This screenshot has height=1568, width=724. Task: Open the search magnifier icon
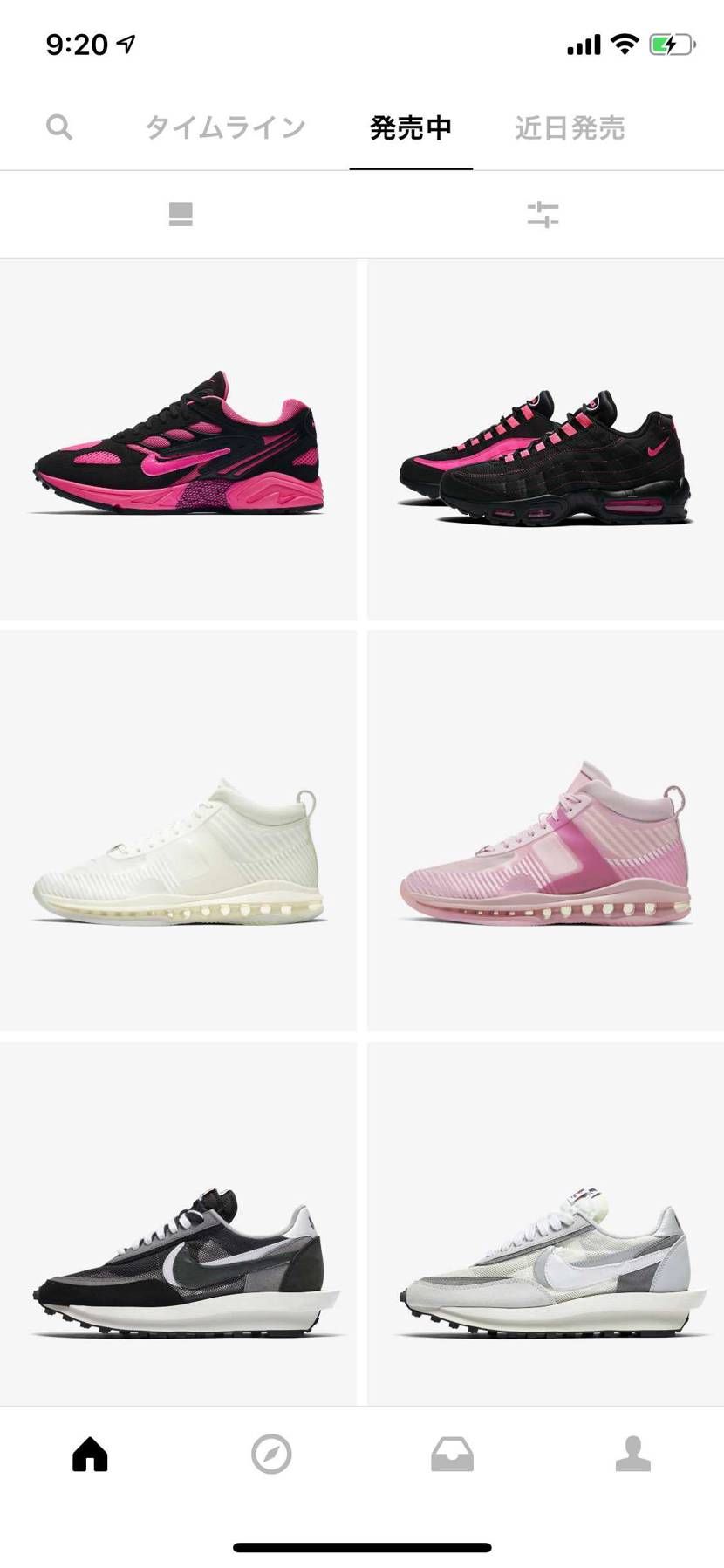pyautogui.click(x=58, y=127)
